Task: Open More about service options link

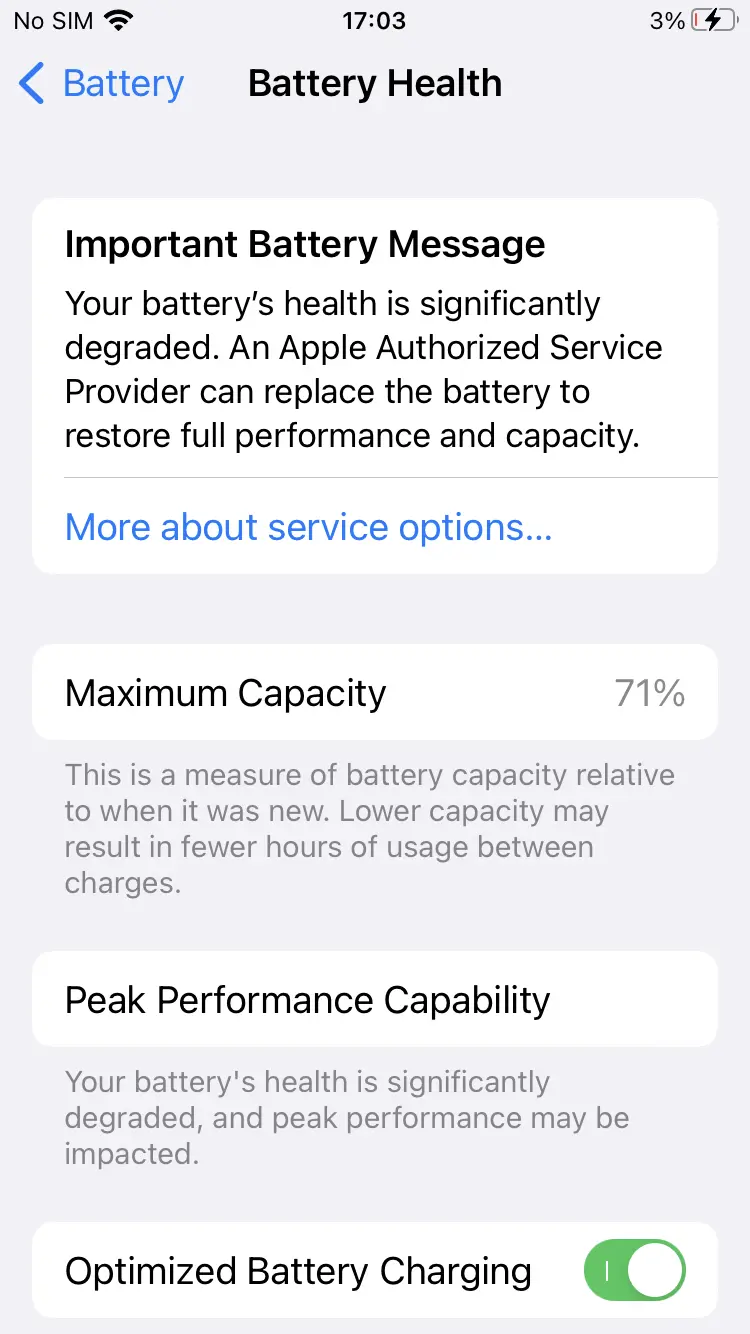Action: coord(308,527)
